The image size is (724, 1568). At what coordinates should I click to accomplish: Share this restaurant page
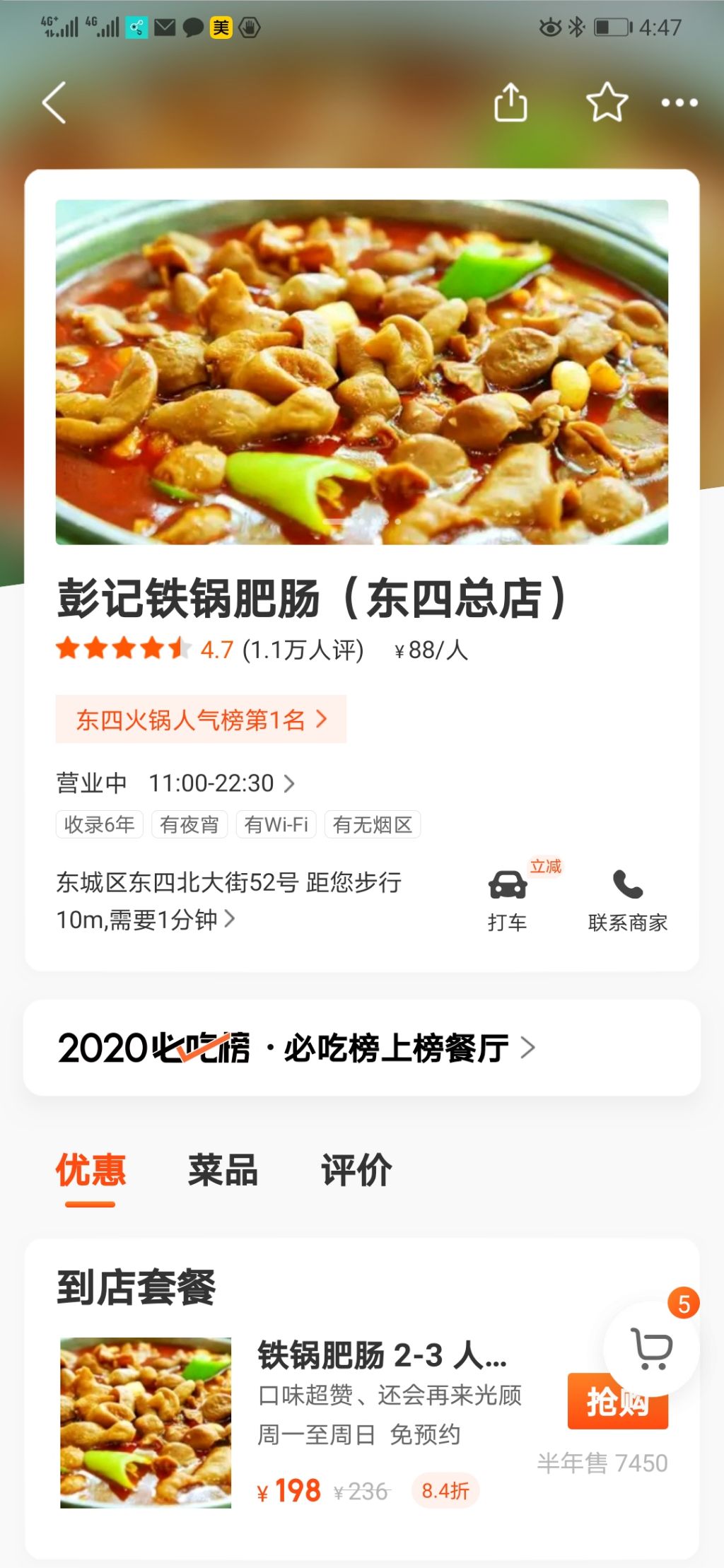coord(510,103)
